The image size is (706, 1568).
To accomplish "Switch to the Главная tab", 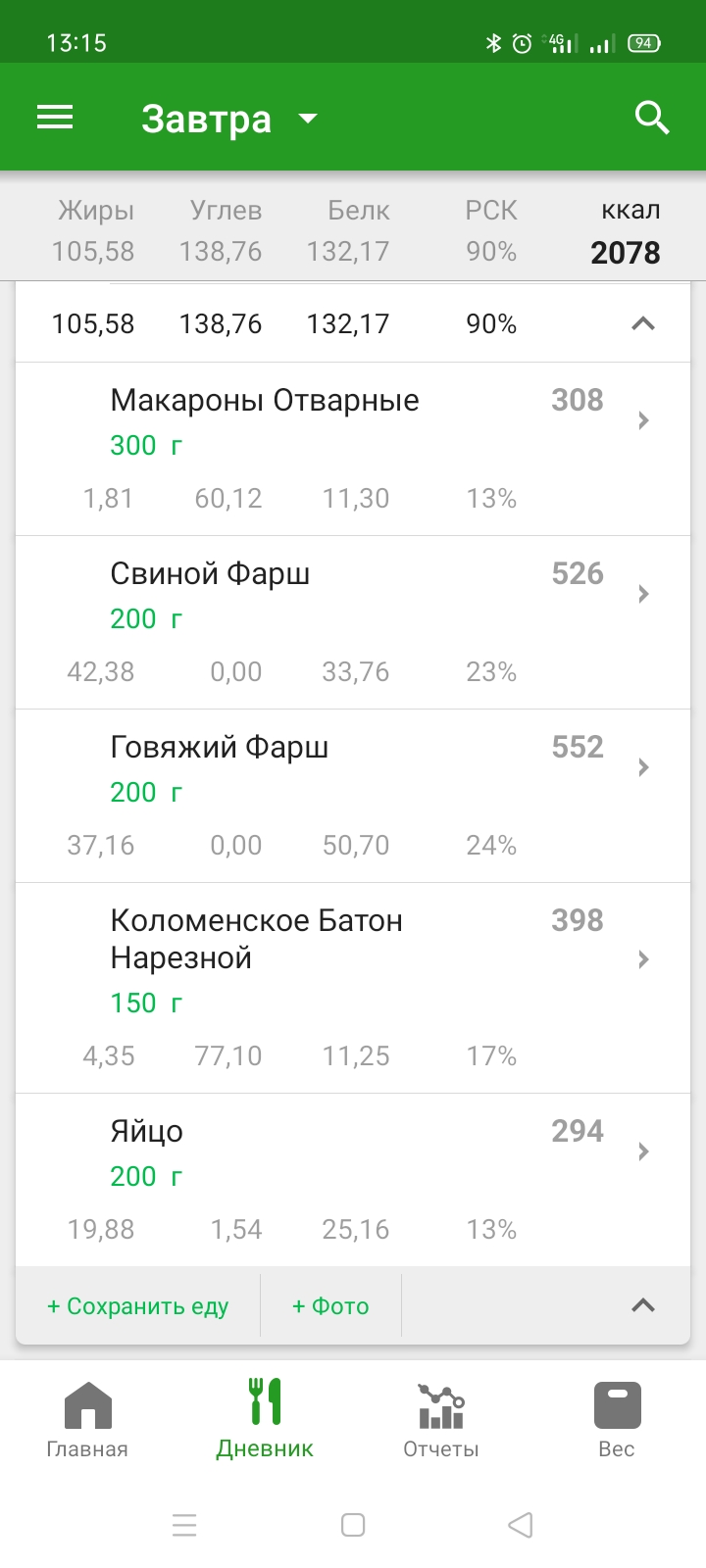I will (87, 1420).
